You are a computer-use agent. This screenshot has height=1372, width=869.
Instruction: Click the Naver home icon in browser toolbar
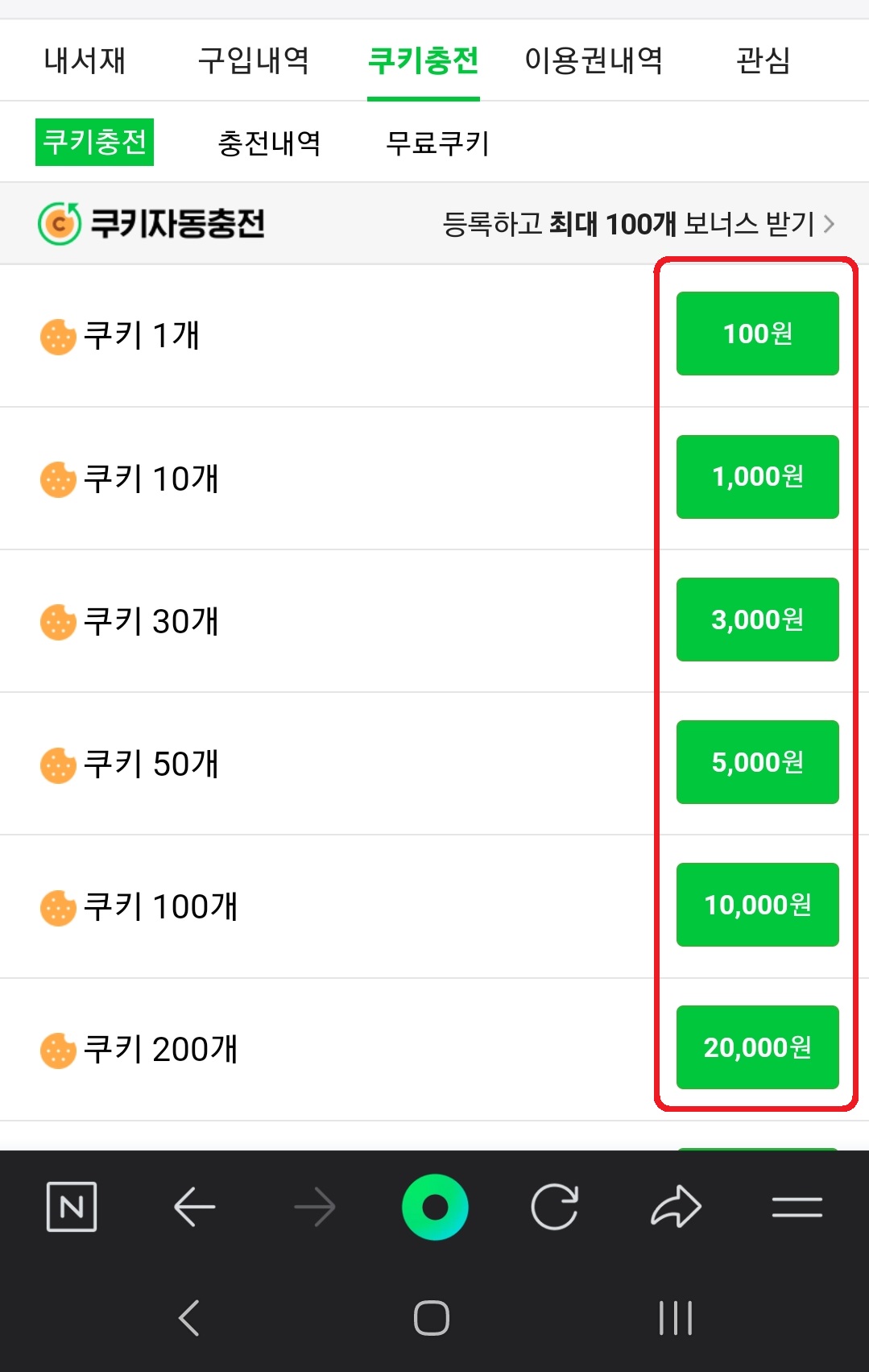point(72,1204)
